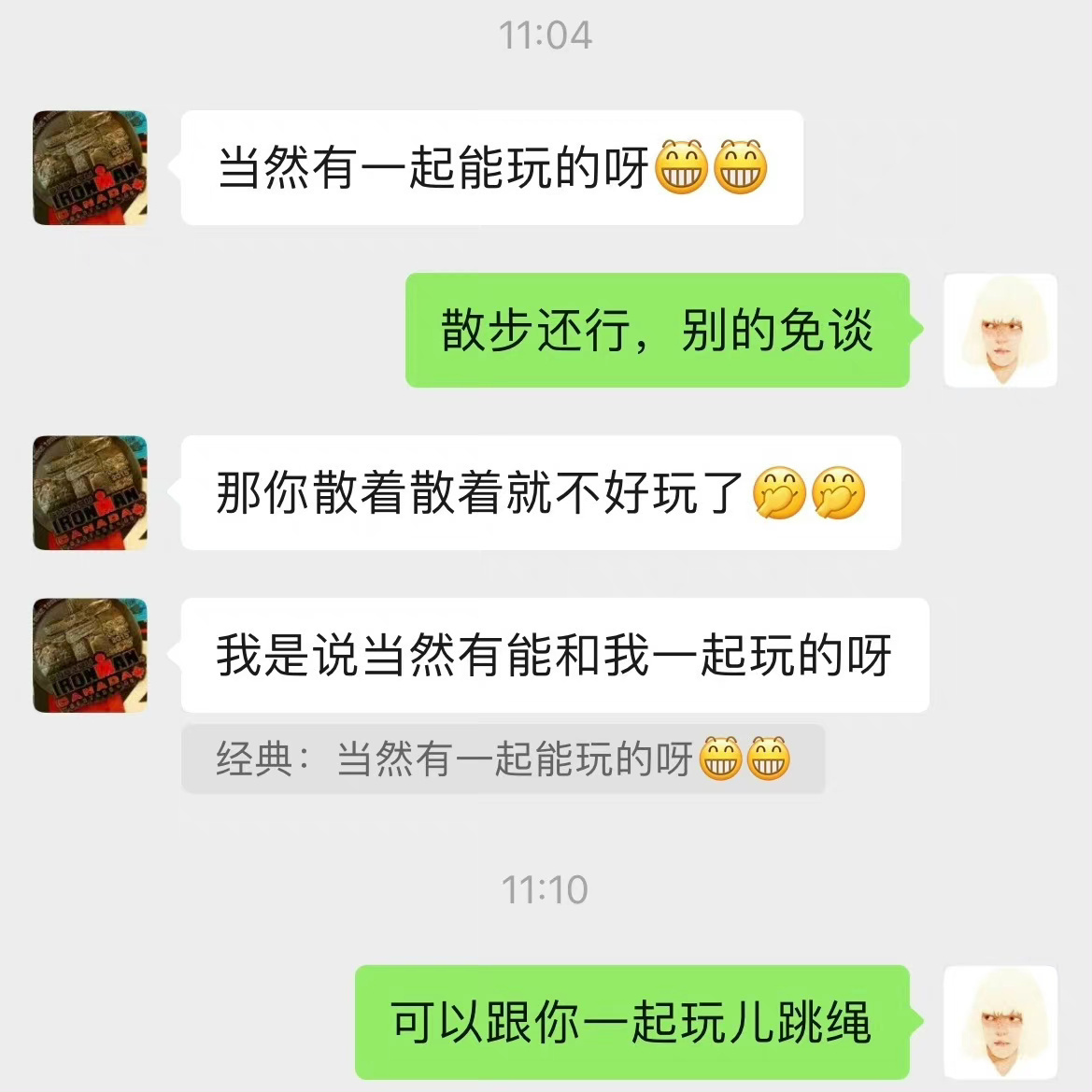Tap own avatar next to "散步还行，别的免谈"
1092x1092 pixels.
pos(1000,331)
